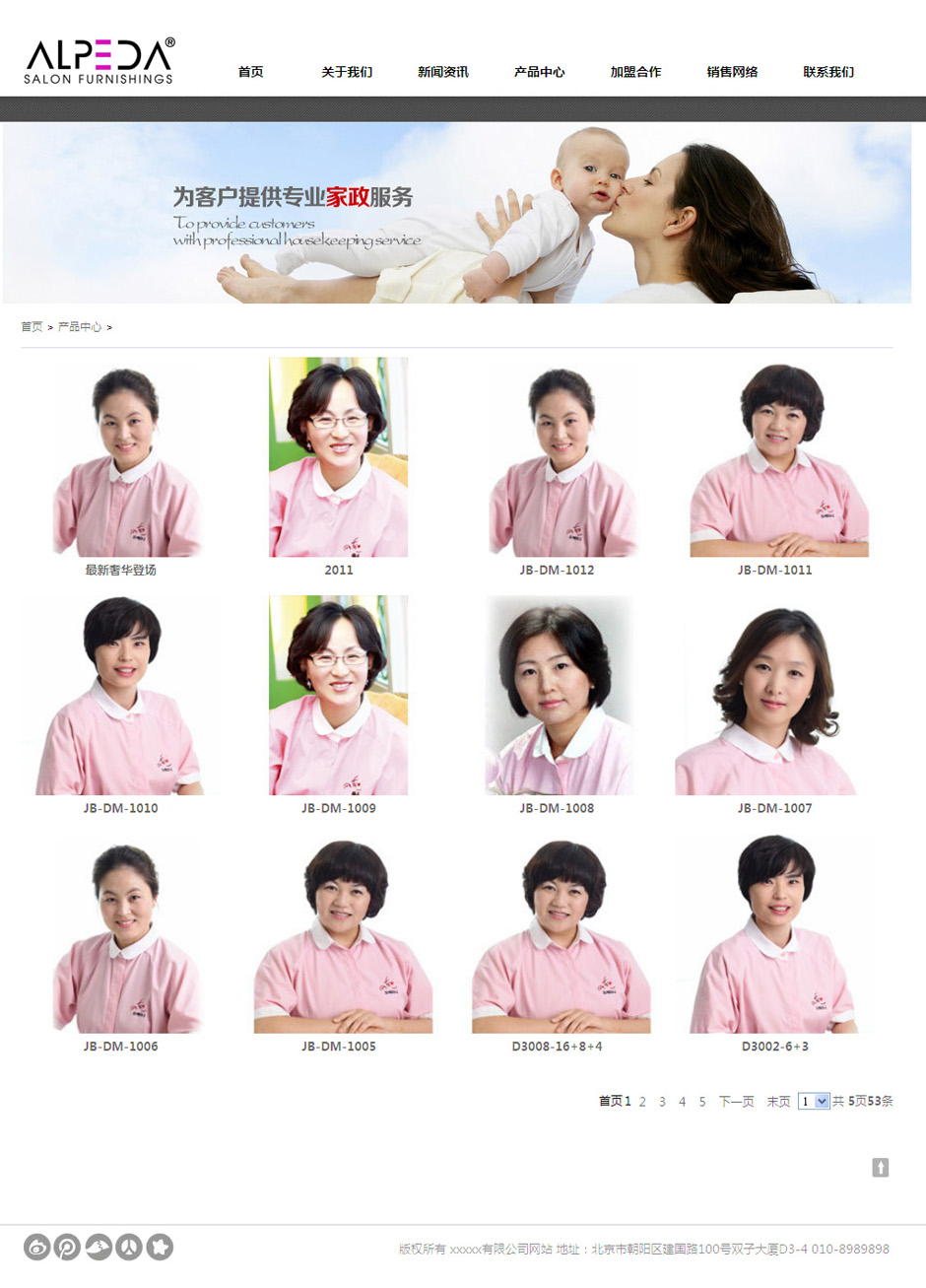Go to 关于我们 page

(x=347, y=72)
